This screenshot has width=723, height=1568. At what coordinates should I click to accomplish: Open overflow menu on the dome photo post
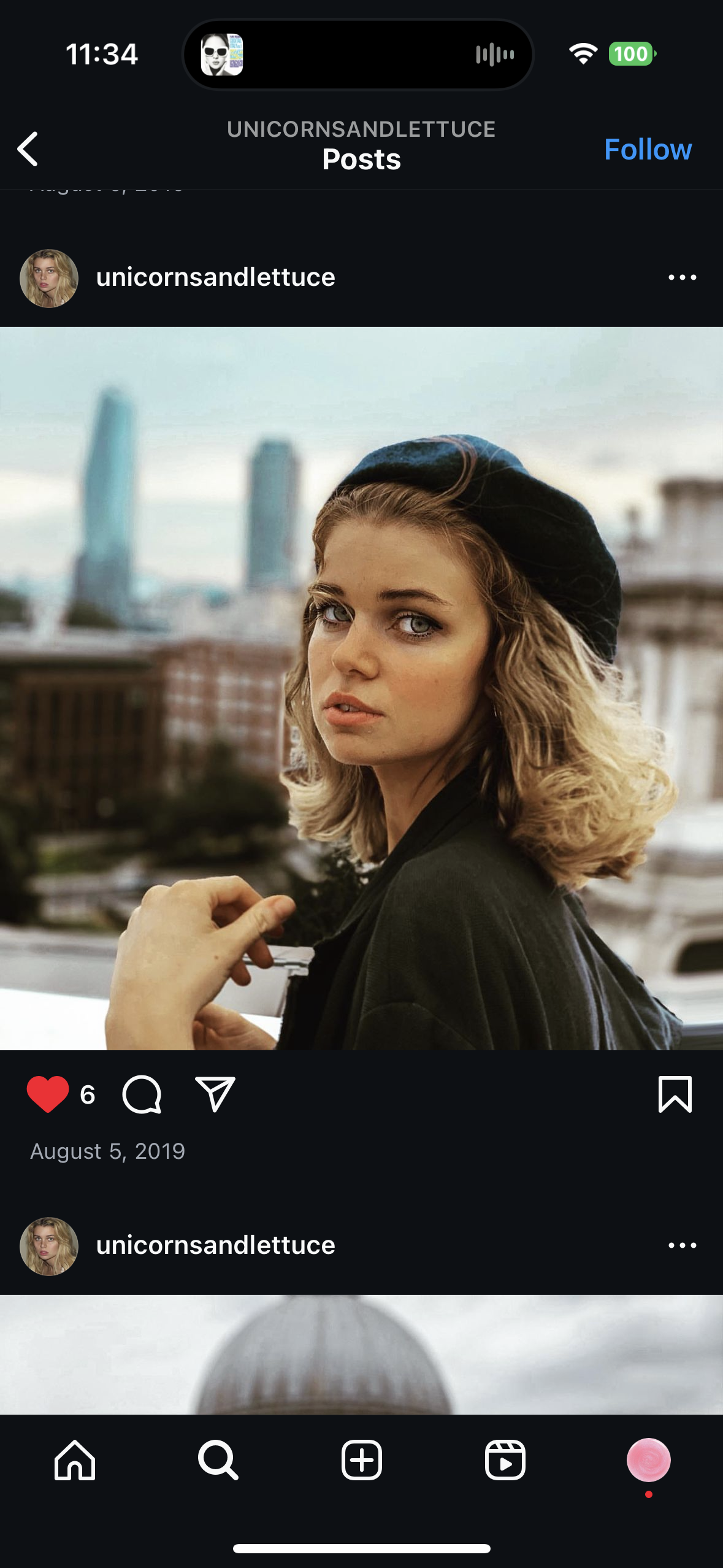682,1245
